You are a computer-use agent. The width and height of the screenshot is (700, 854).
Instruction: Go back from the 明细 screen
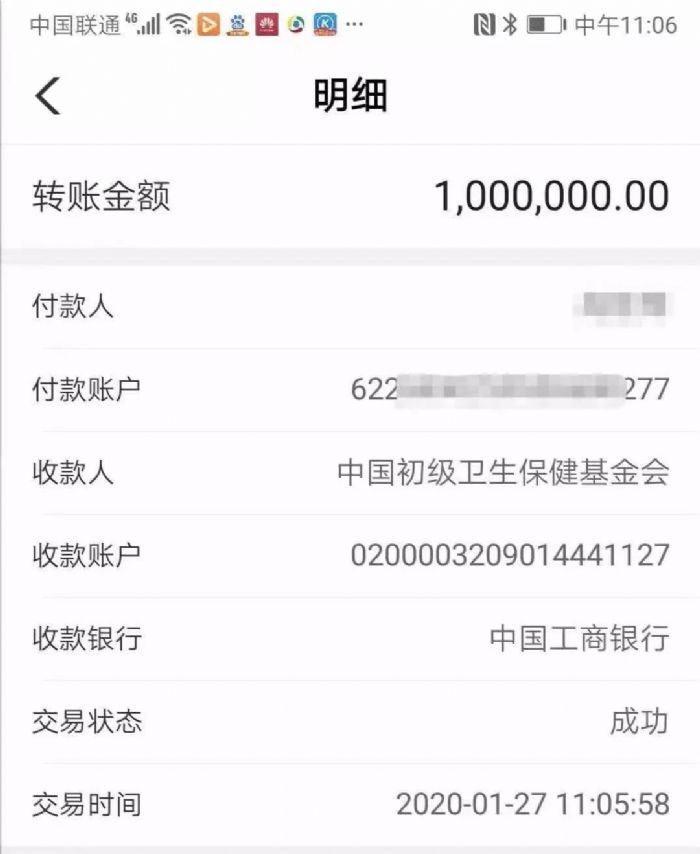click(47, 96)
